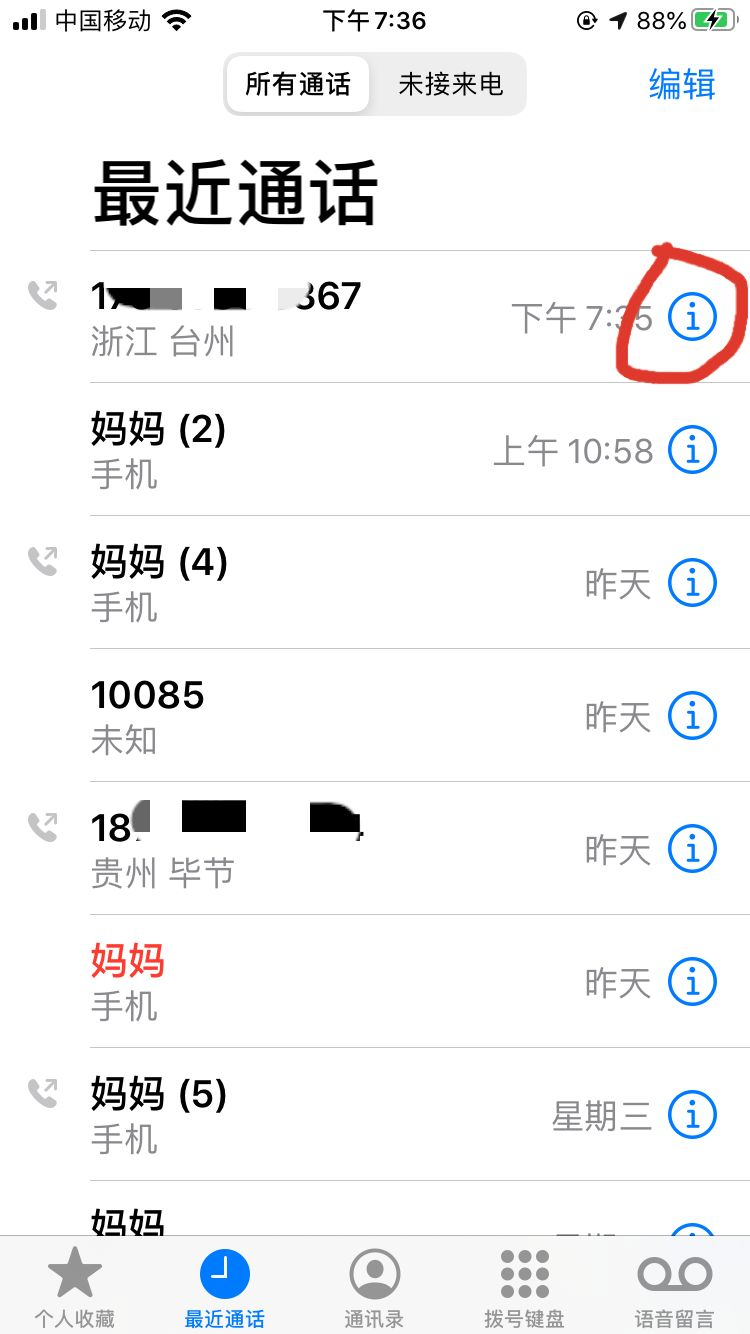
Task: Call 妈妈 (2) from recents
Action: pyautogui.click(x=300, y=450)
